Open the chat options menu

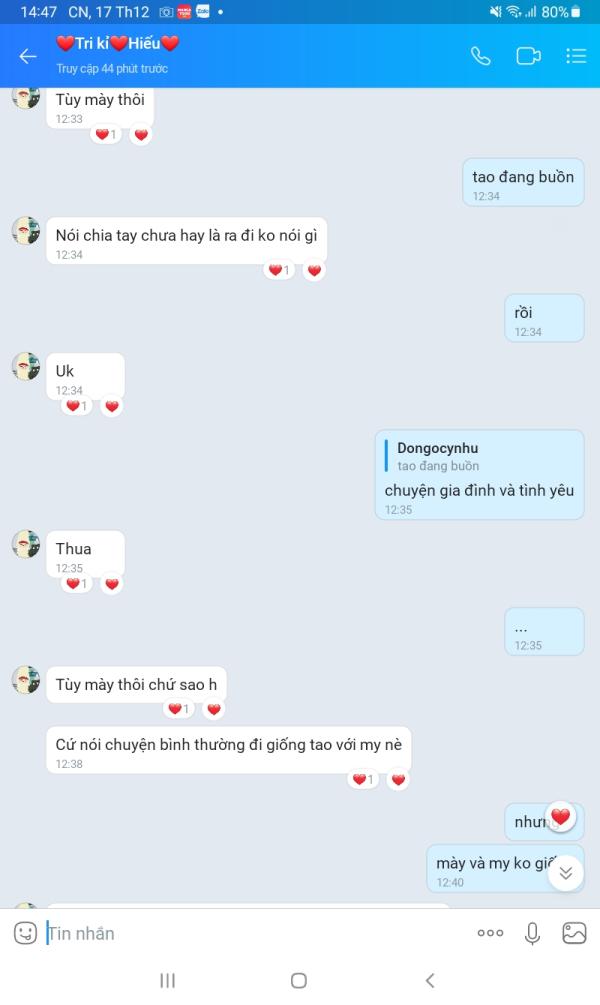tap(576, 56)
